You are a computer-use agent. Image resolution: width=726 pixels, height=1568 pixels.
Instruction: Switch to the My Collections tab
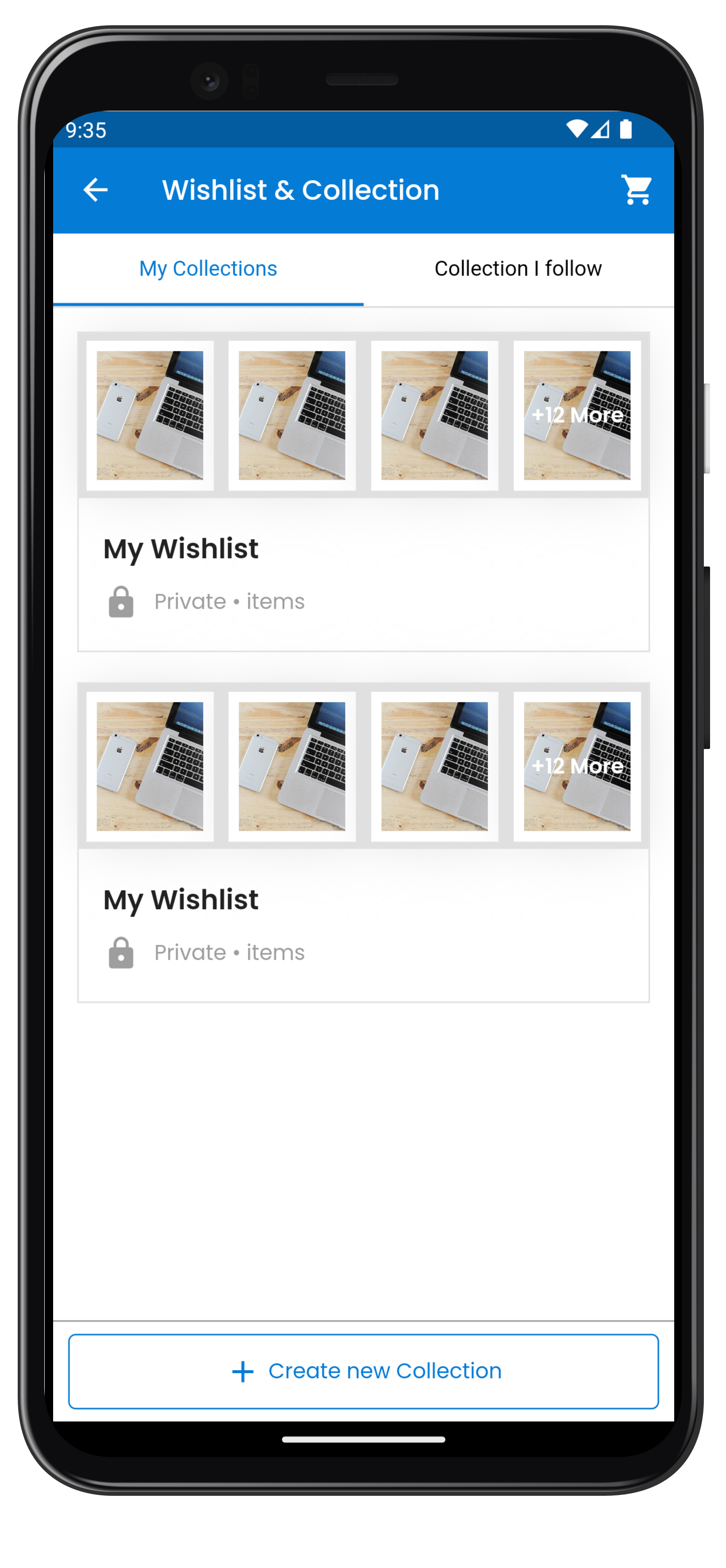tap(208, 269)
